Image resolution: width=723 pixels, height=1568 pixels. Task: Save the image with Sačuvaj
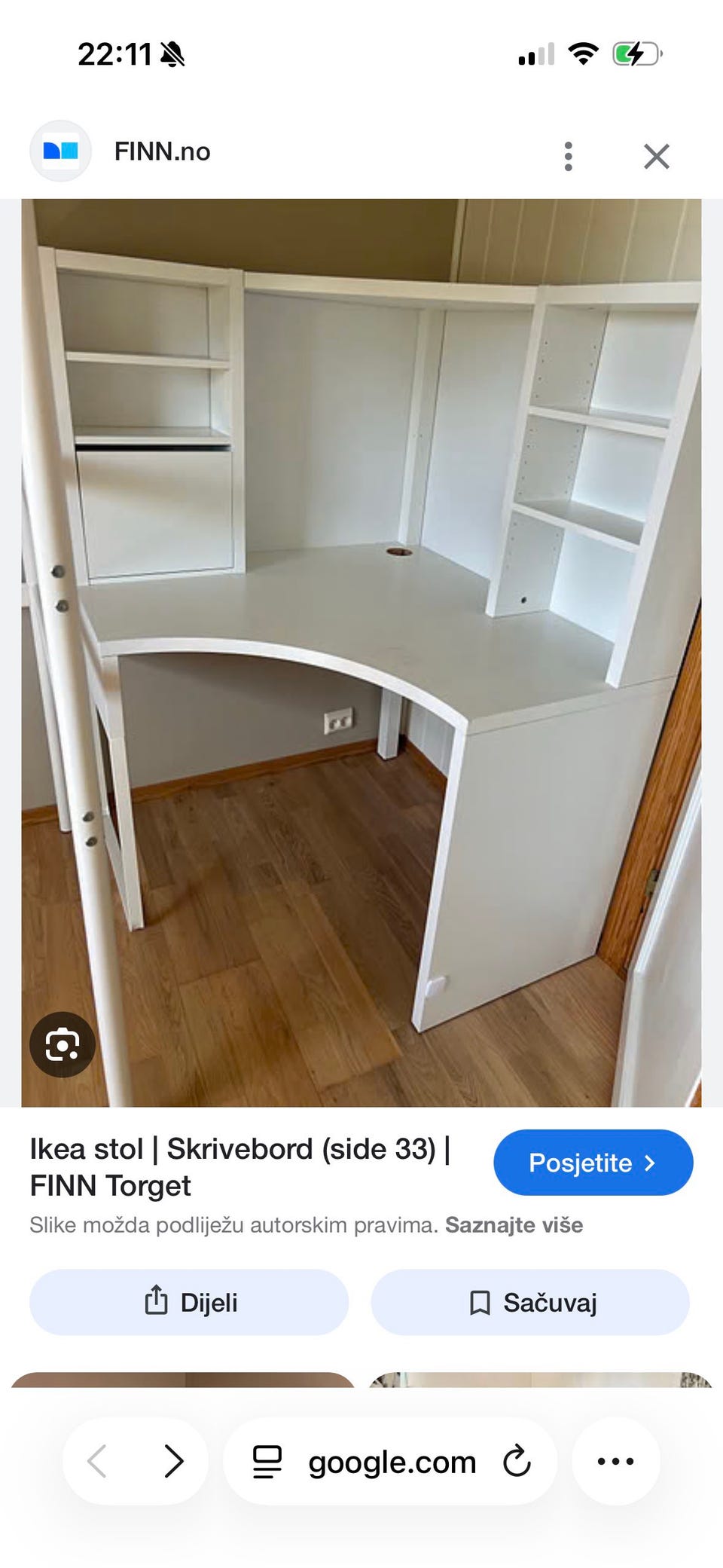point(530,1302)
